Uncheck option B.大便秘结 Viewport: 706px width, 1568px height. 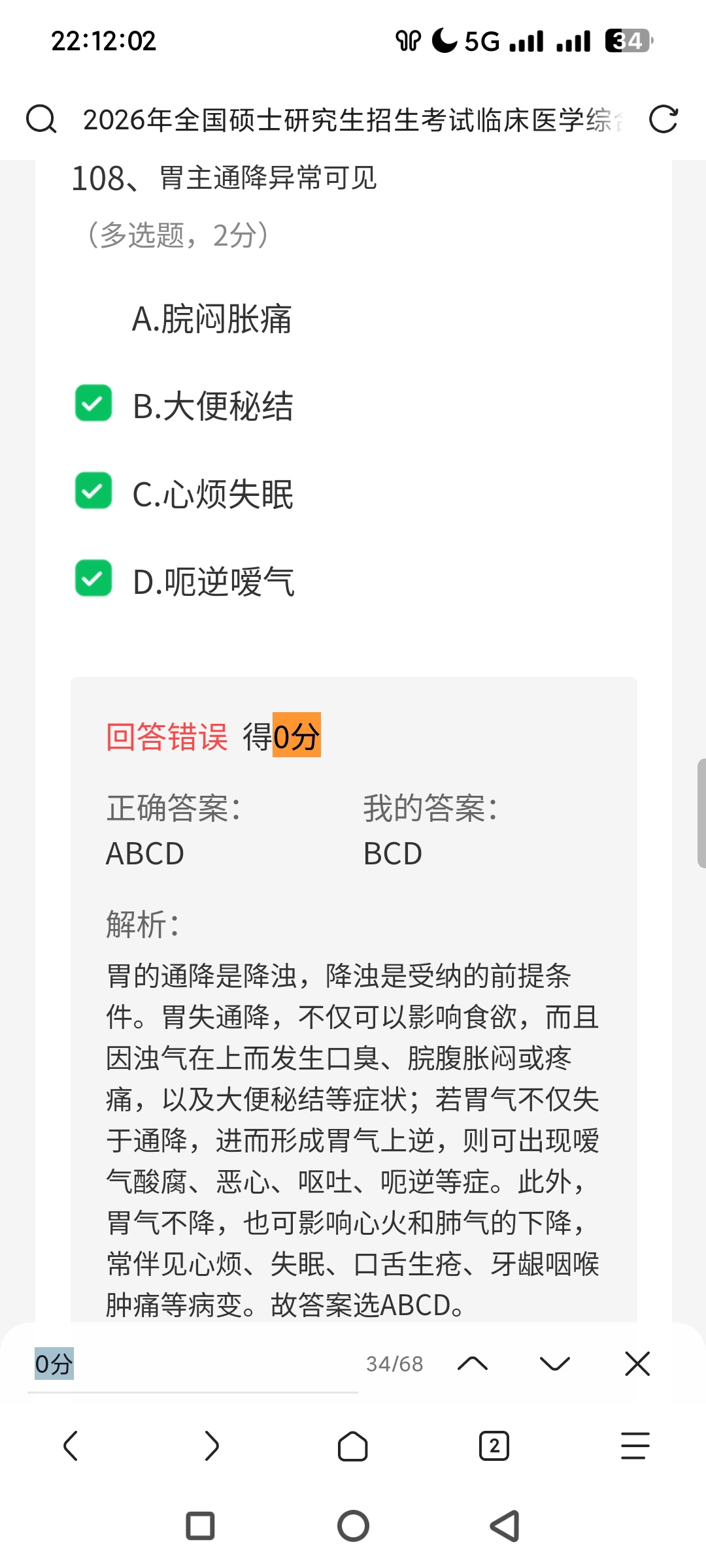click(x=93, y=403)
